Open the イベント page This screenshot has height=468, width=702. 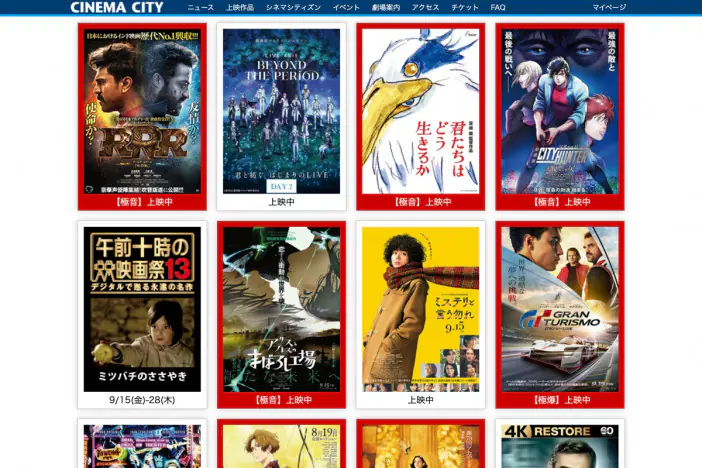[x=346, y=7]
